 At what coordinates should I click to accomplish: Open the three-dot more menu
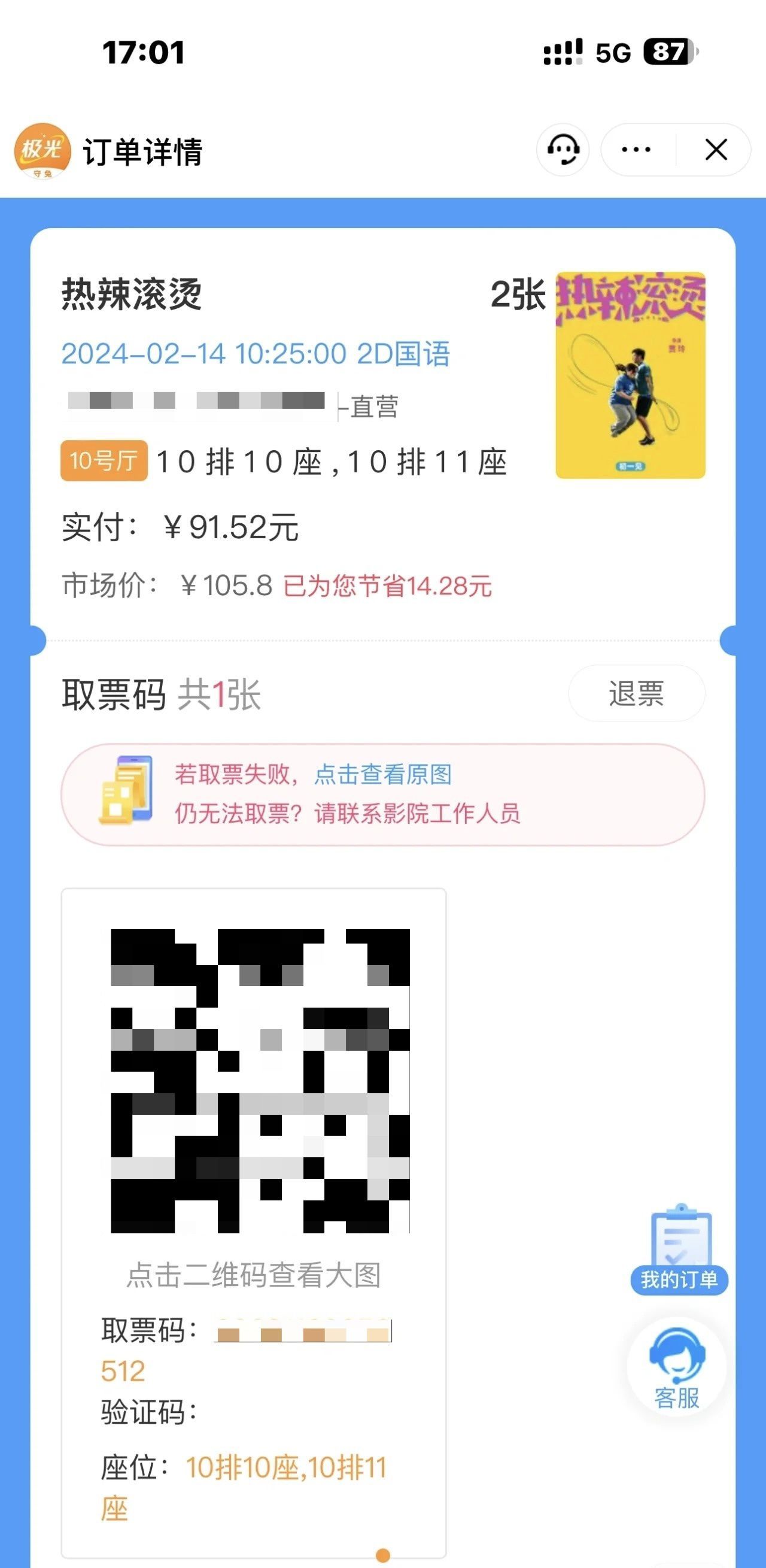(x=636, y=149)
